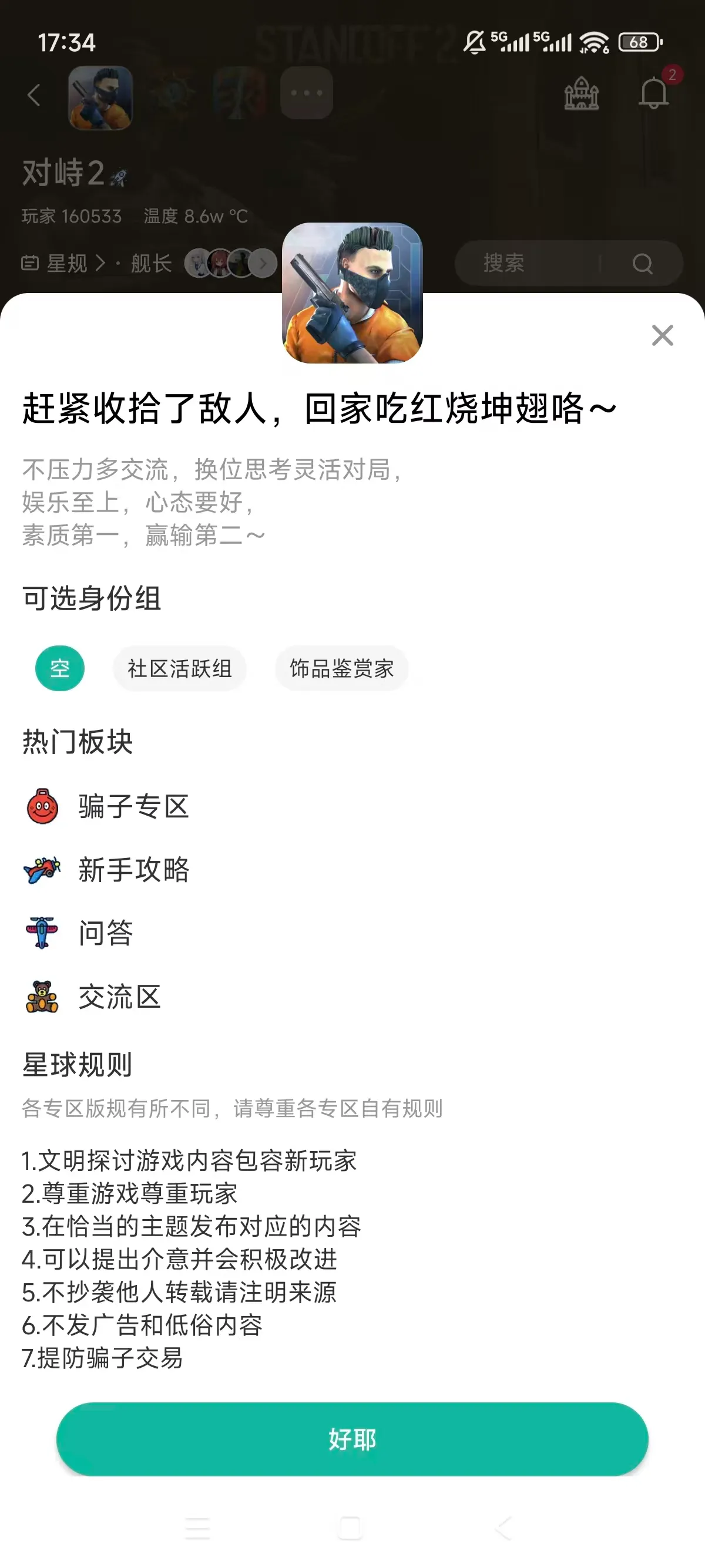Open the castle icon in the top bar

(x=582, y=93)
